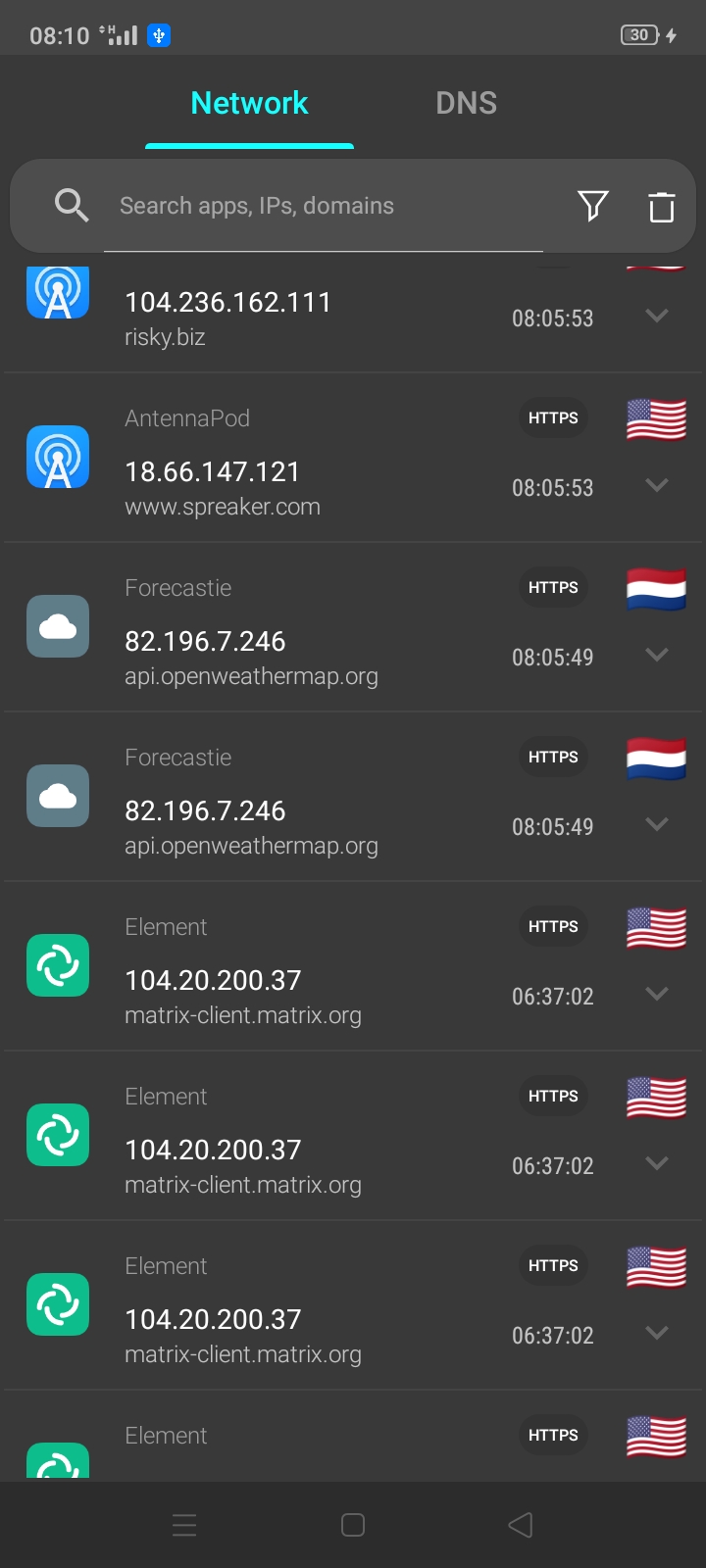Viewport: 706px width, 1568px height.
Task: Clear logs with the trash icon
Action: point(662,206)
